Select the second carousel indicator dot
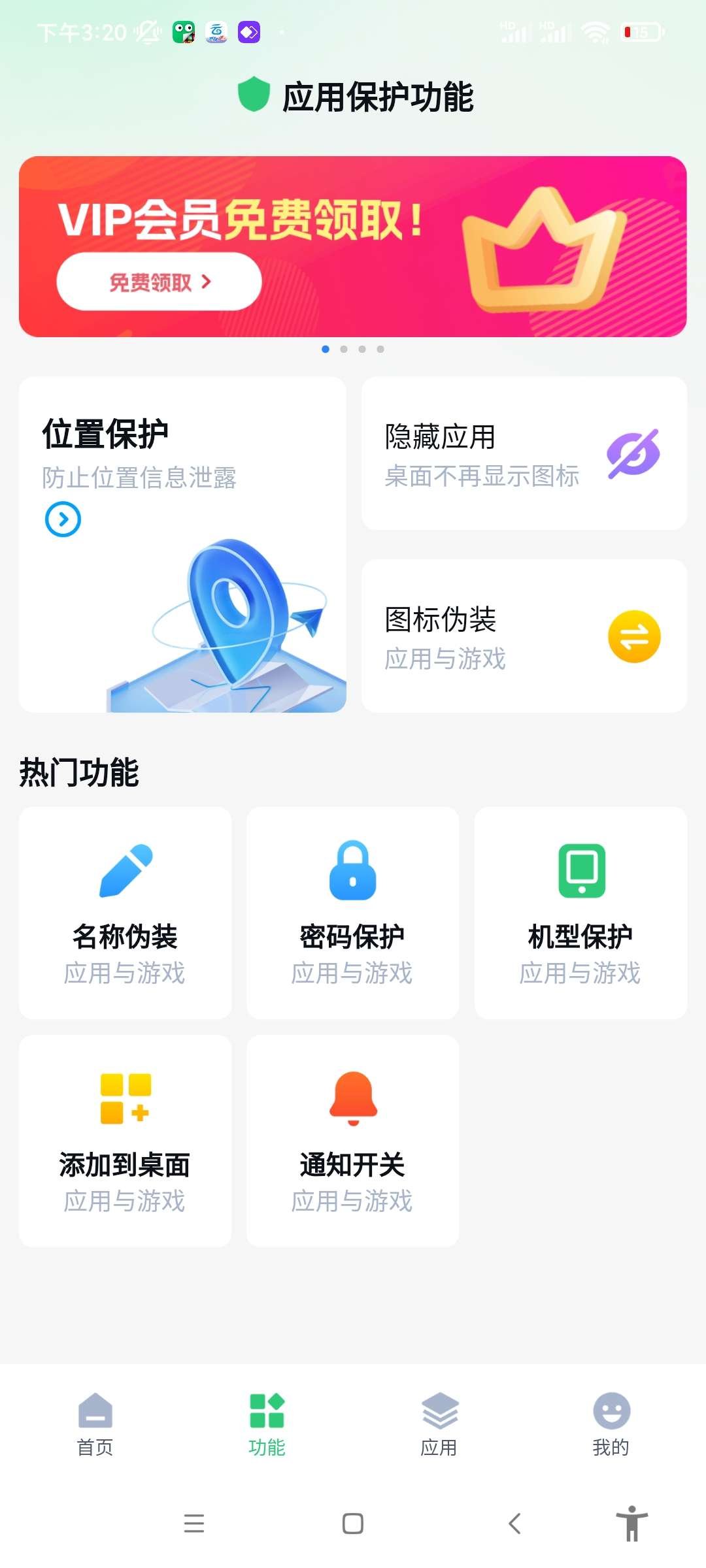This screenshot has height=1568, width=706. (343, 349)
